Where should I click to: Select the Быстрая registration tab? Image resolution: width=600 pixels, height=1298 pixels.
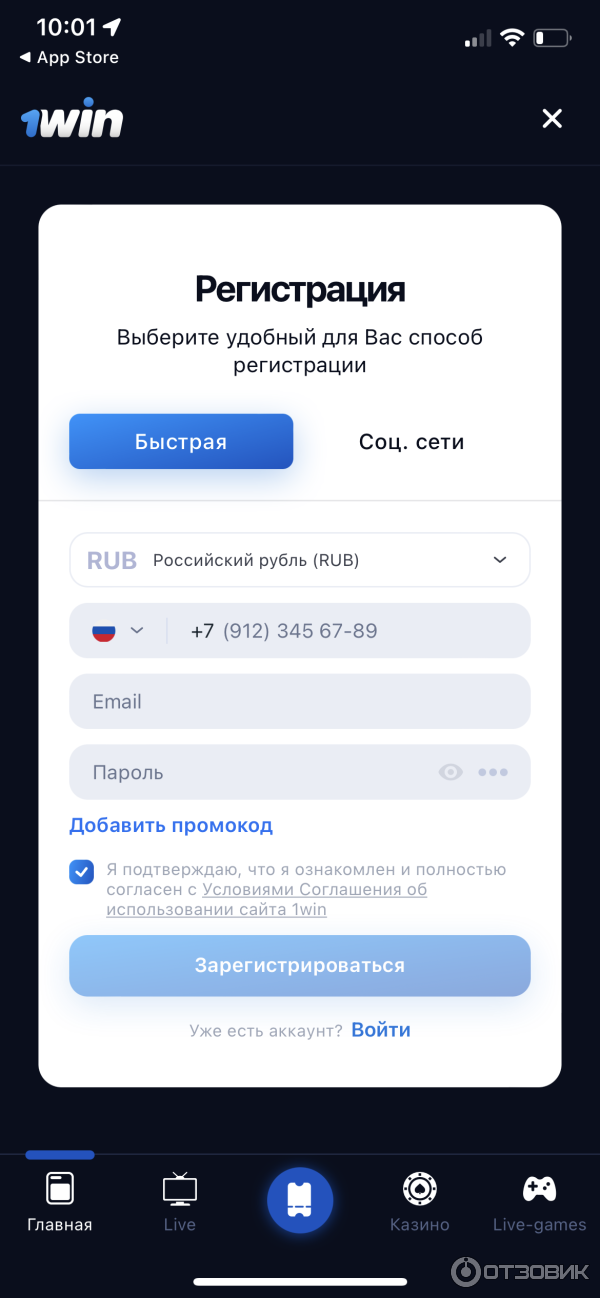click(x=181, y=442)
